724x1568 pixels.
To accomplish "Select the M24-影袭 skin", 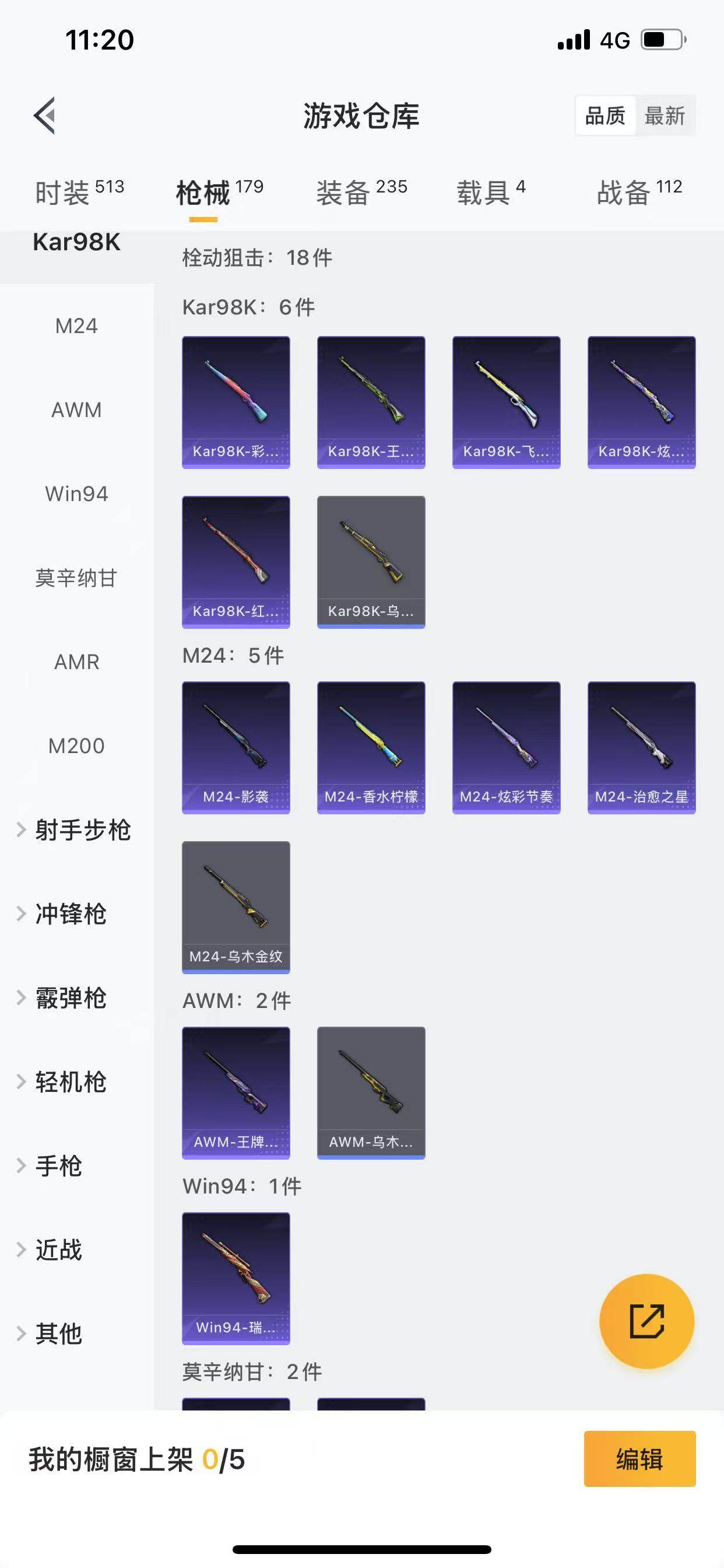I will pyautogui.click(x=236, y=748).
